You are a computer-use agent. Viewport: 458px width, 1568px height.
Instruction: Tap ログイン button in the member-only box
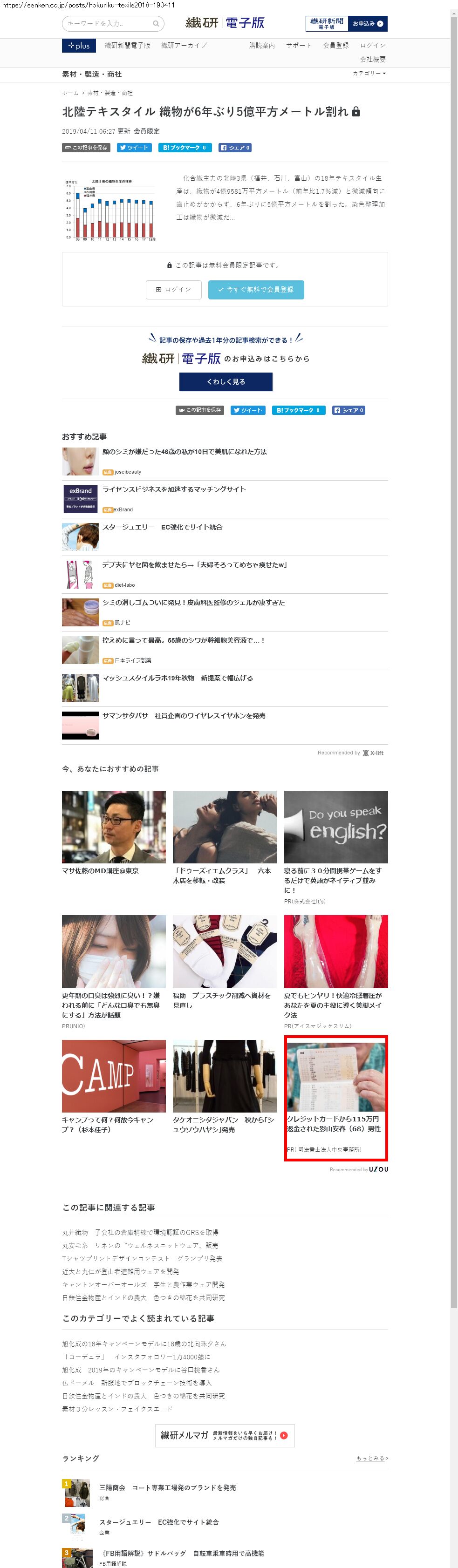click(x=174, y=290)
